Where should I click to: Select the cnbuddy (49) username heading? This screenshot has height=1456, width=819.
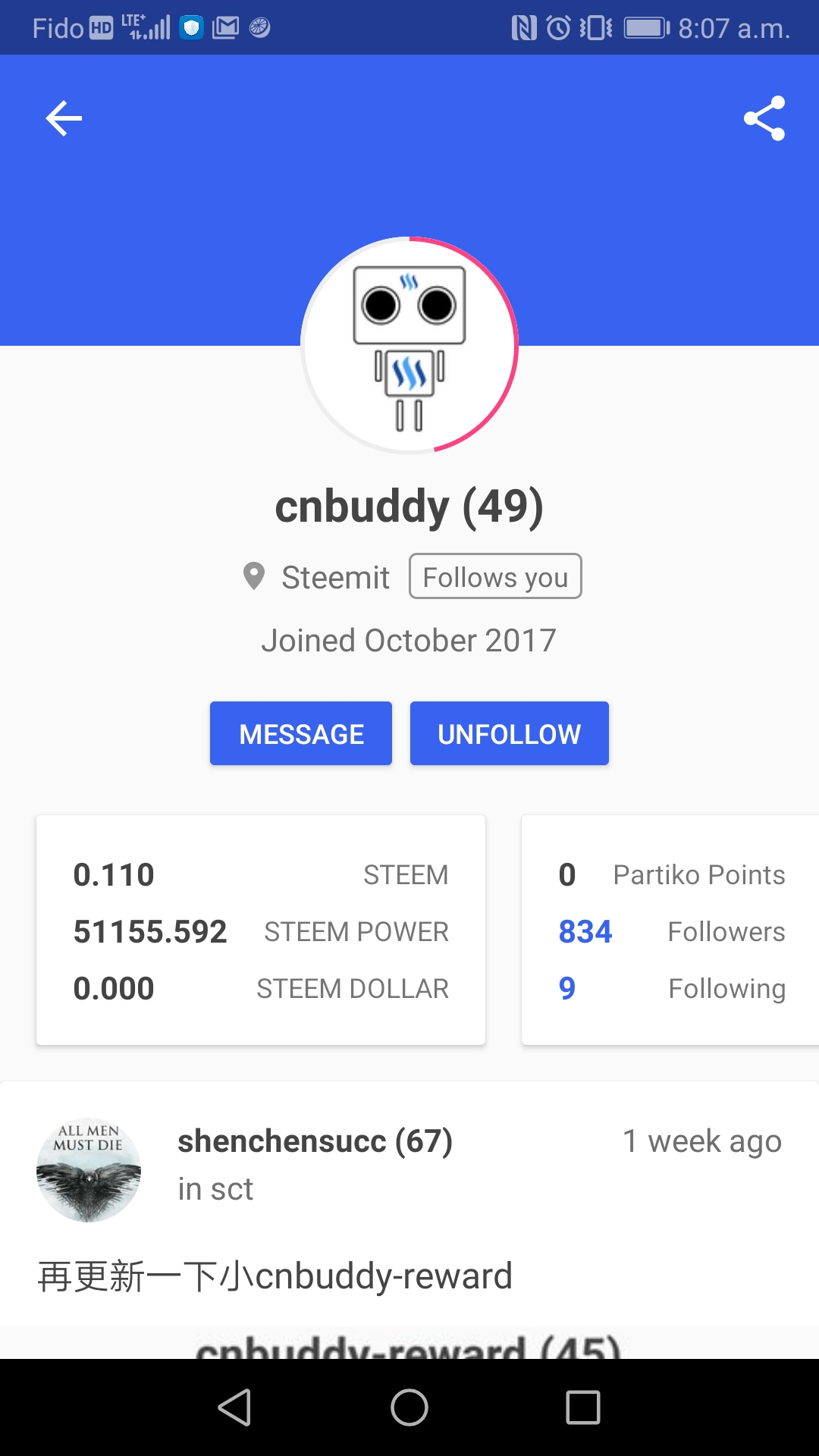click(x=409, y=507)
